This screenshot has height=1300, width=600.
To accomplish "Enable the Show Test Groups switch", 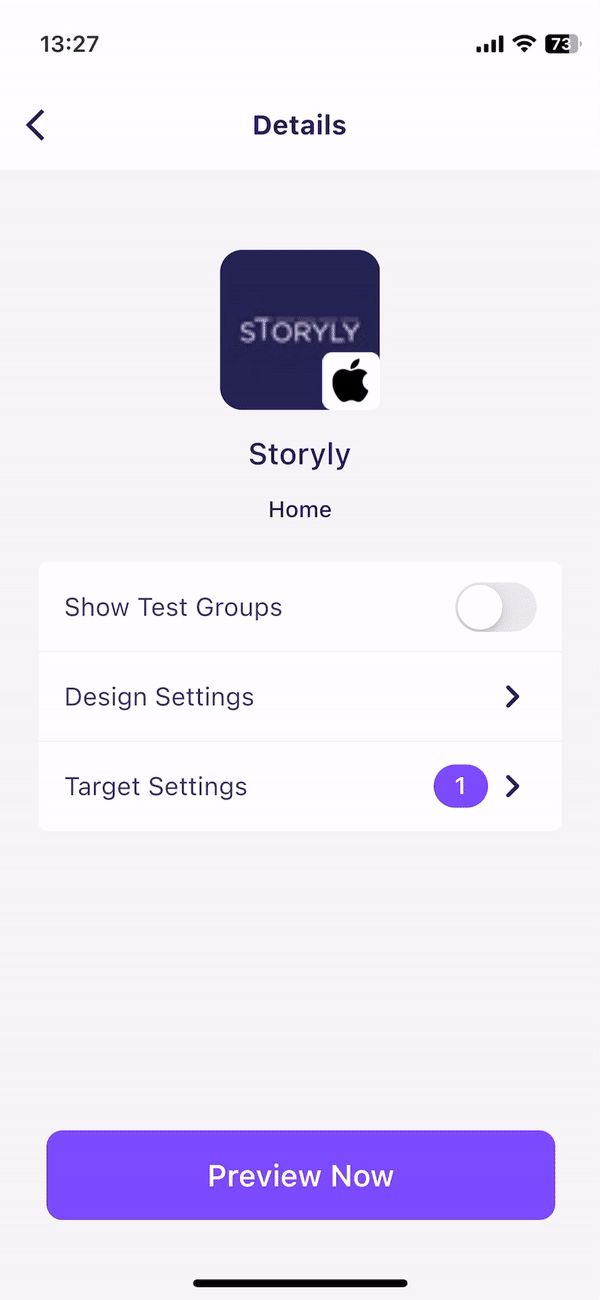I will (495, 608).
